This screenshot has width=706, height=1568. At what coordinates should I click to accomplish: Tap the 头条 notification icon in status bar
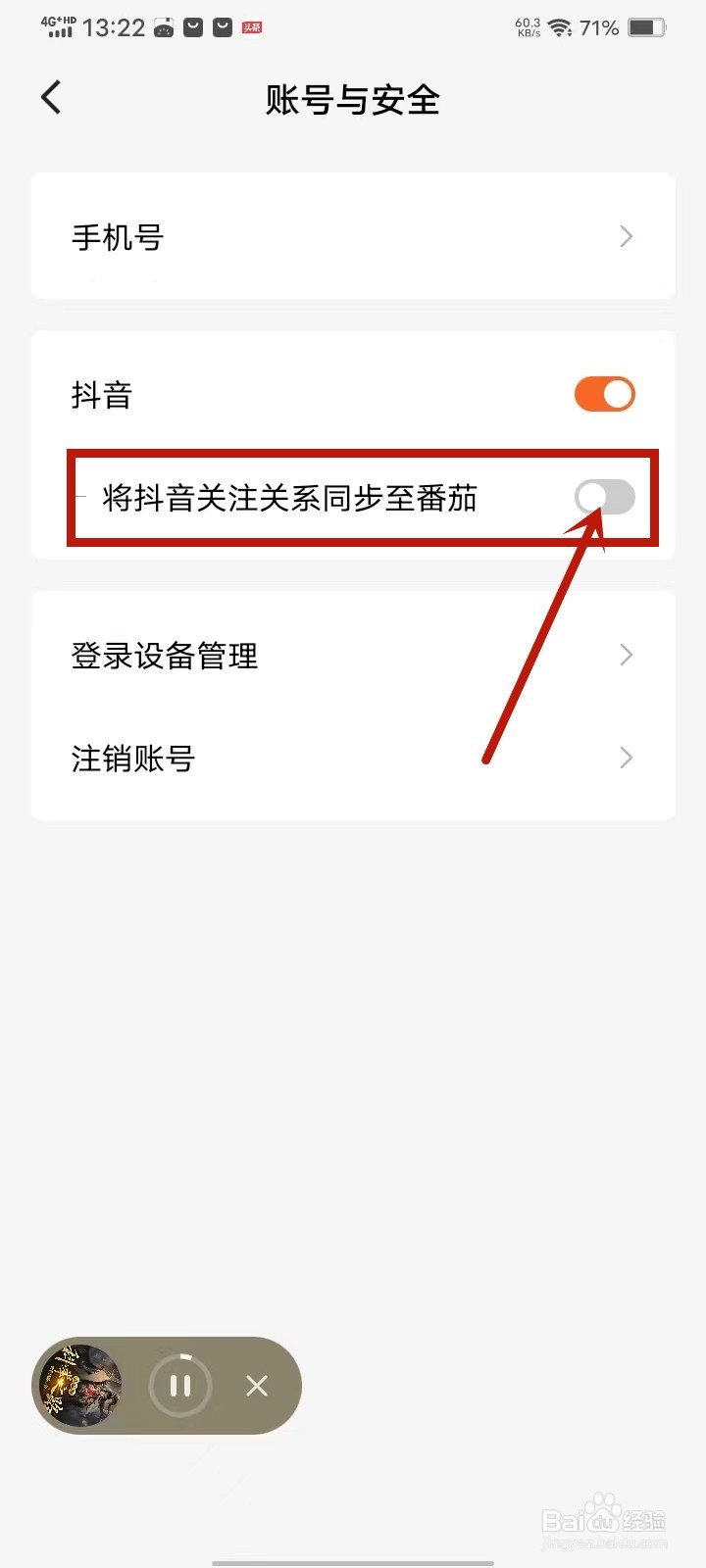tap(251, 27)
